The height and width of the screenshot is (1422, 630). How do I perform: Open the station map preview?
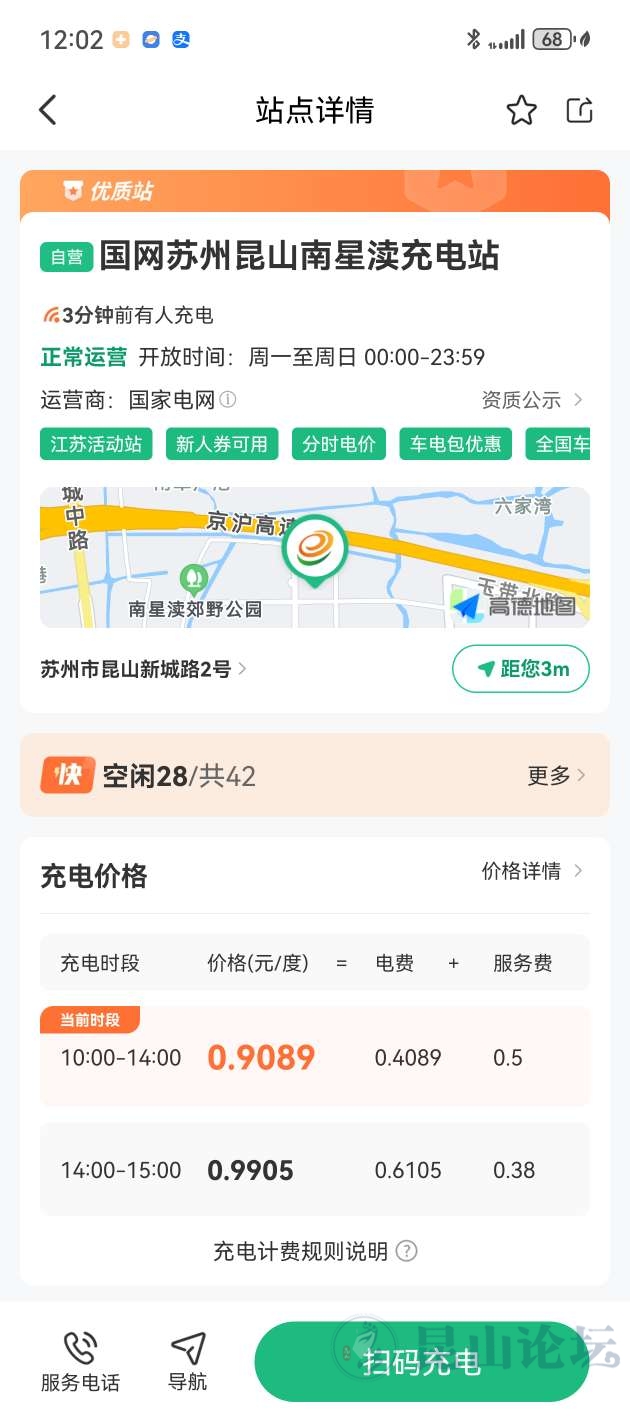(x=314, y=557)
